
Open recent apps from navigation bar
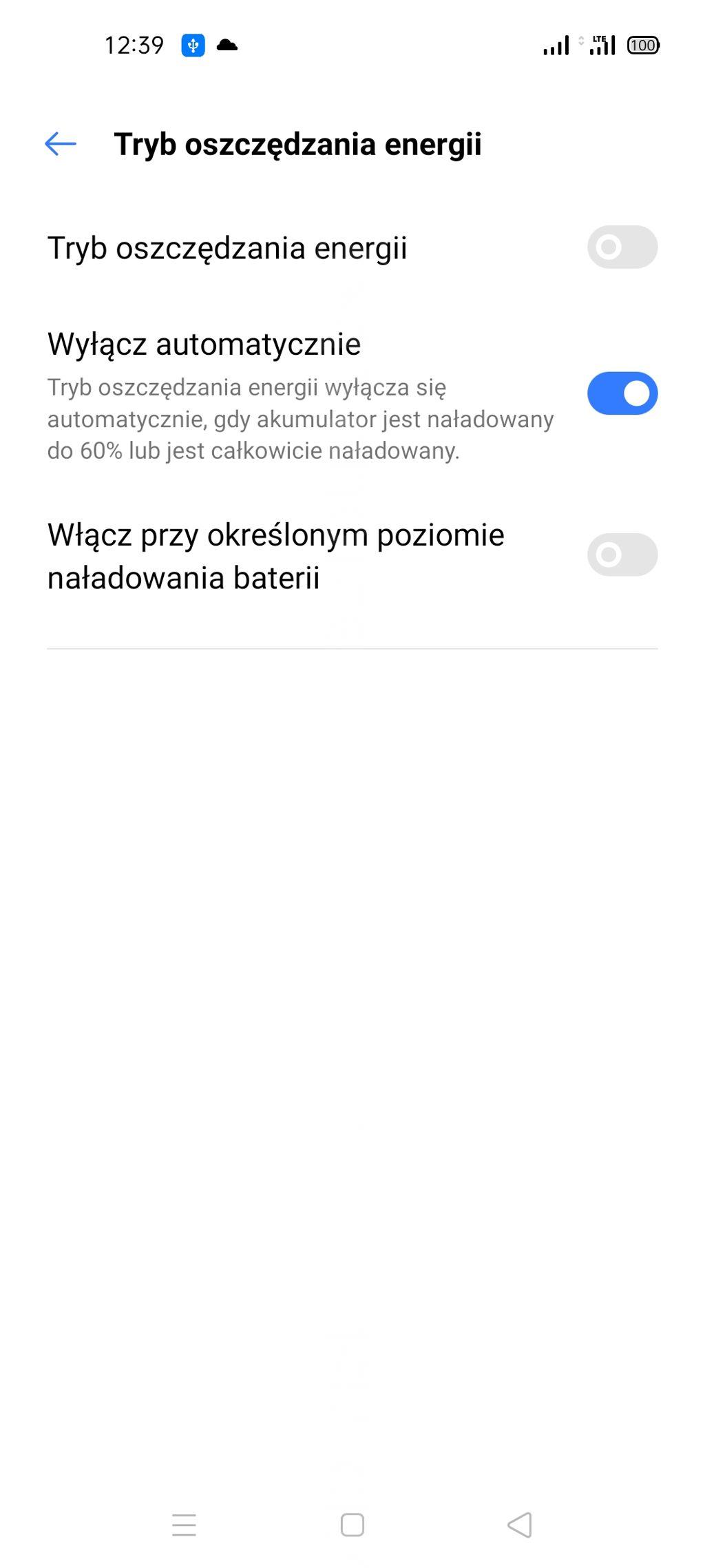click(x=184, y=1525)
